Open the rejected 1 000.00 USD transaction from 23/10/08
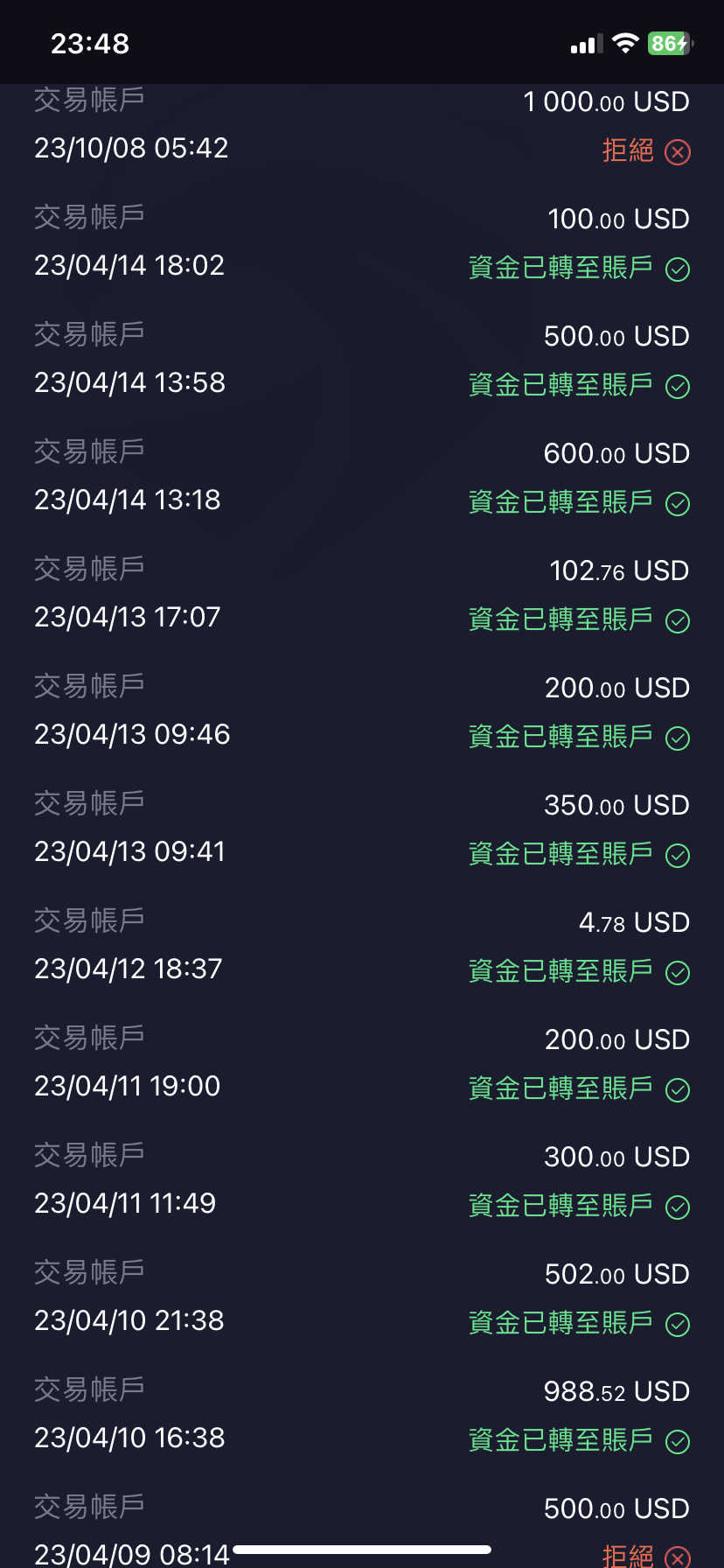 362,125
